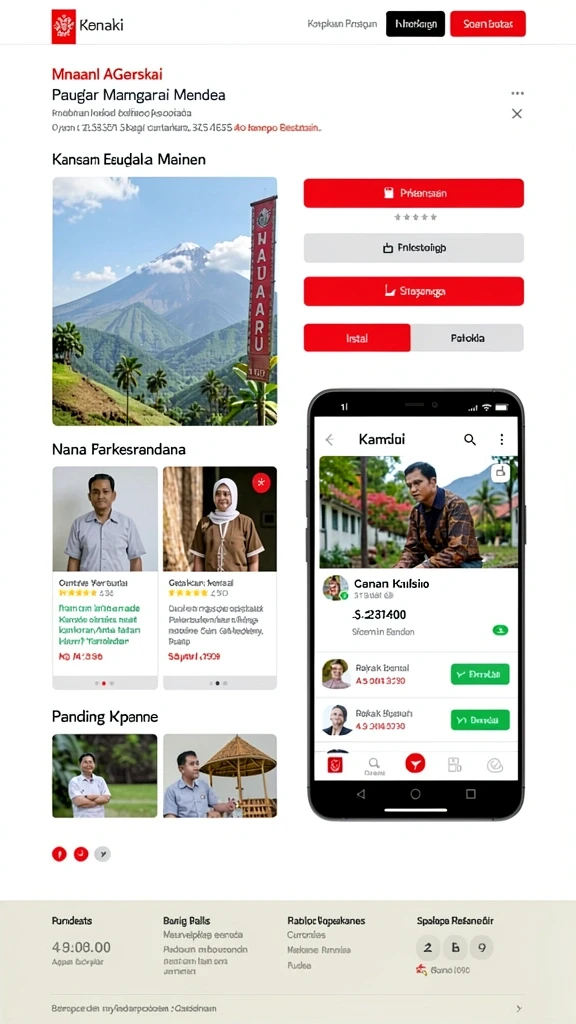Open the Panding Kpanne photo with bamboo gazebo
576x1024 pixels.
[x=219, y=776]
